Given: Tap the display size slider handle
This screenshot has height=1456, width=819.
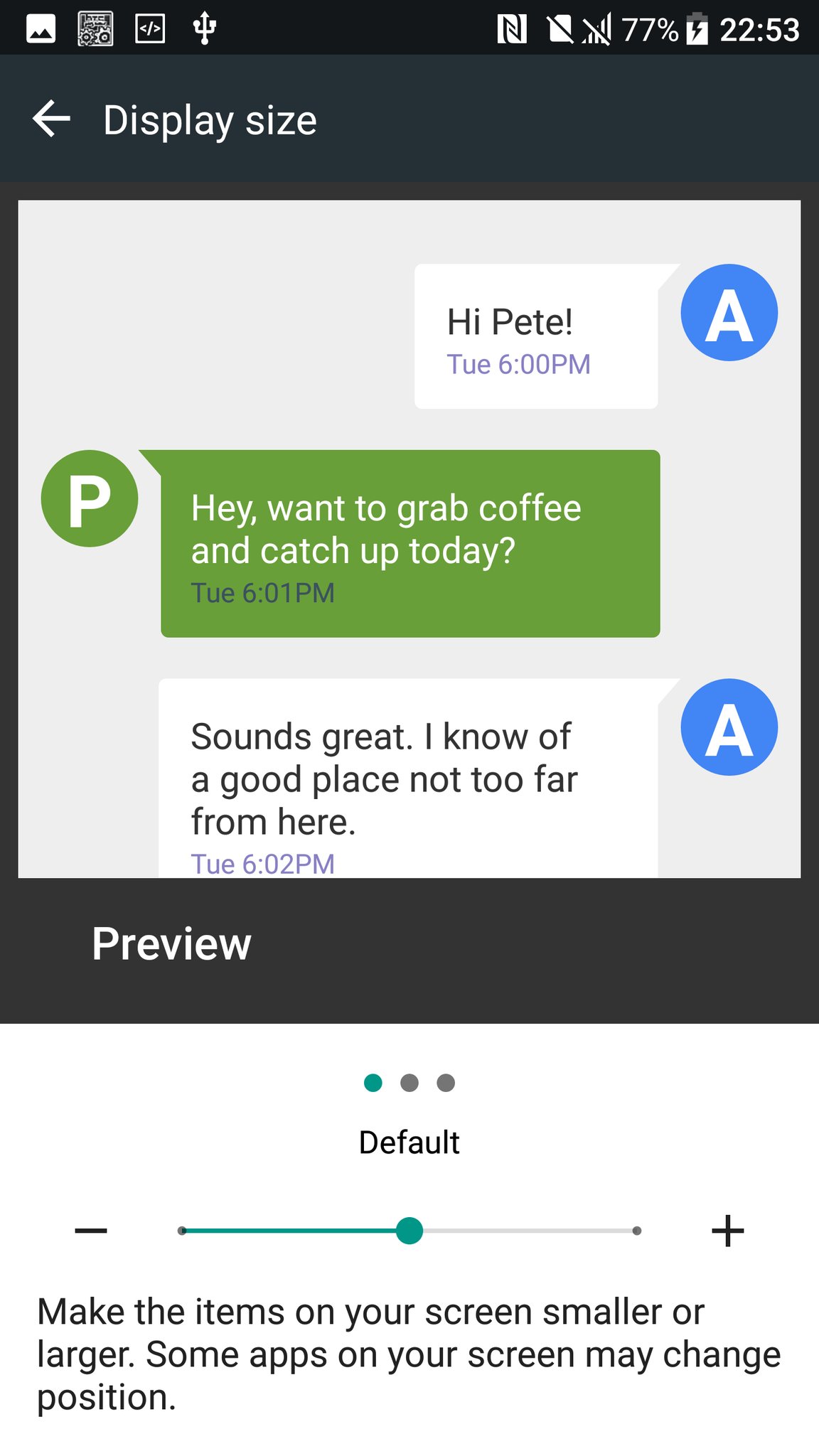Looking at the screenshot, I should tap(409, 1231).
